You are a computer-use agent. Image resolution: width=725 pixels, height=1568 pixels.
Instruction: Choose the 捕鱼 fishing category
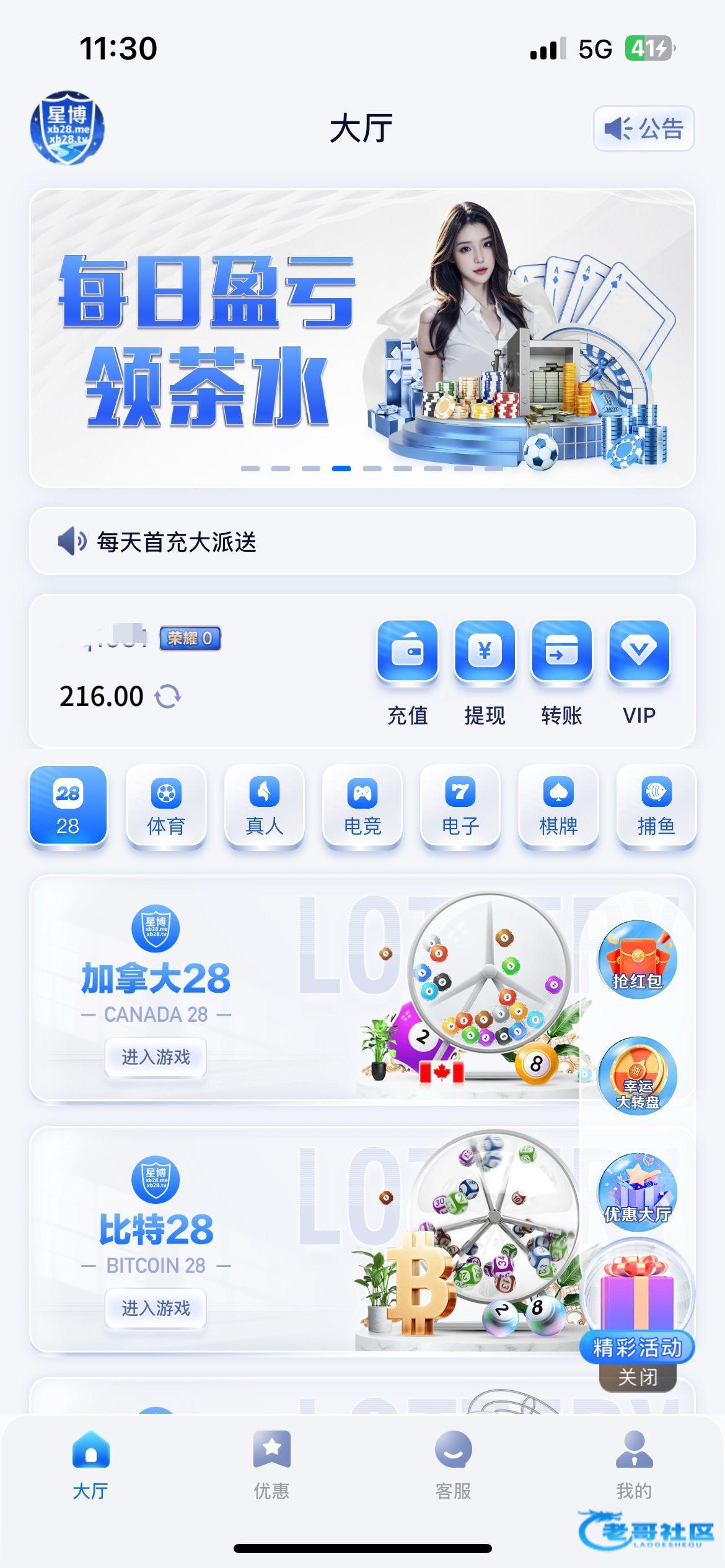point(656,806)
